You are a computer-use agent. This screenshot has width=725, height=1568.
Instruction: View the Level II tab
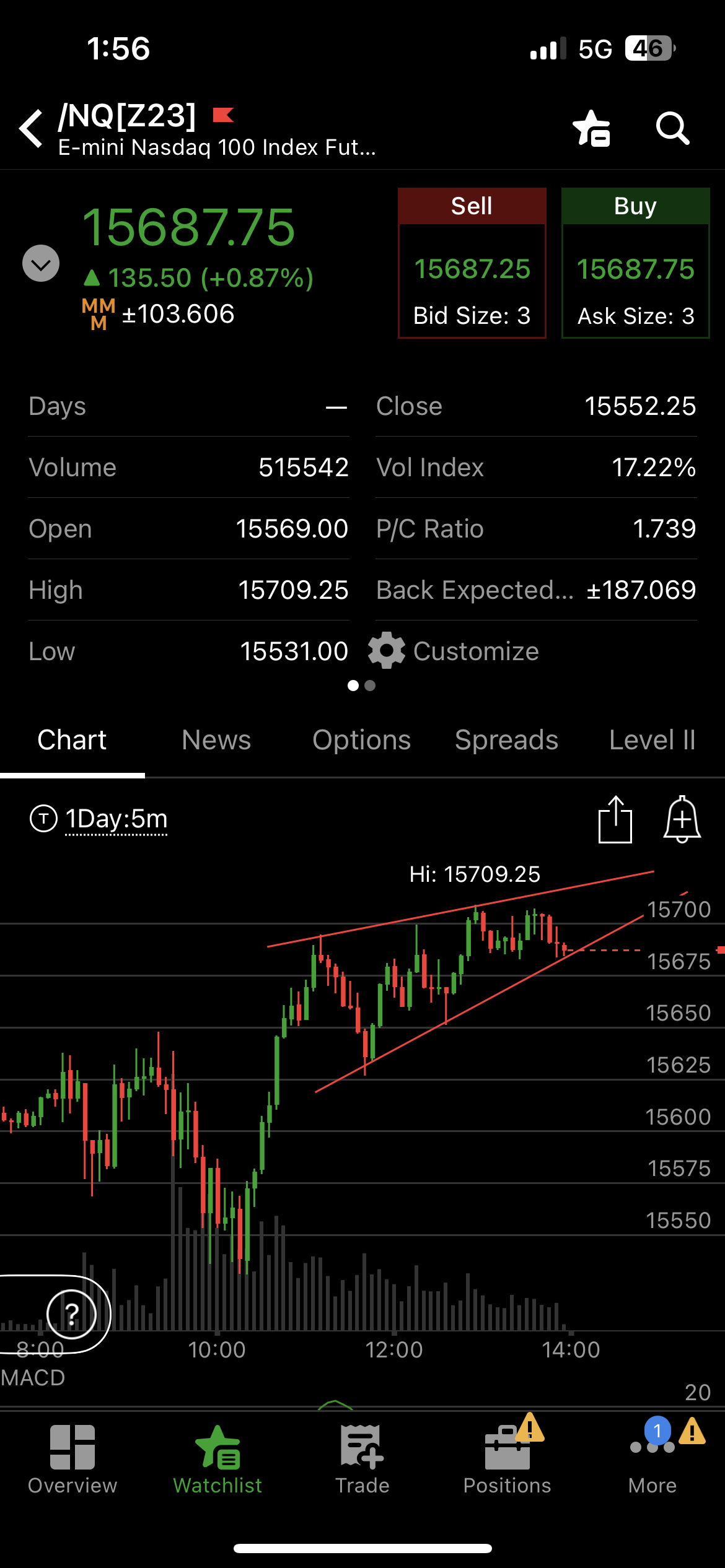[652, 740]
